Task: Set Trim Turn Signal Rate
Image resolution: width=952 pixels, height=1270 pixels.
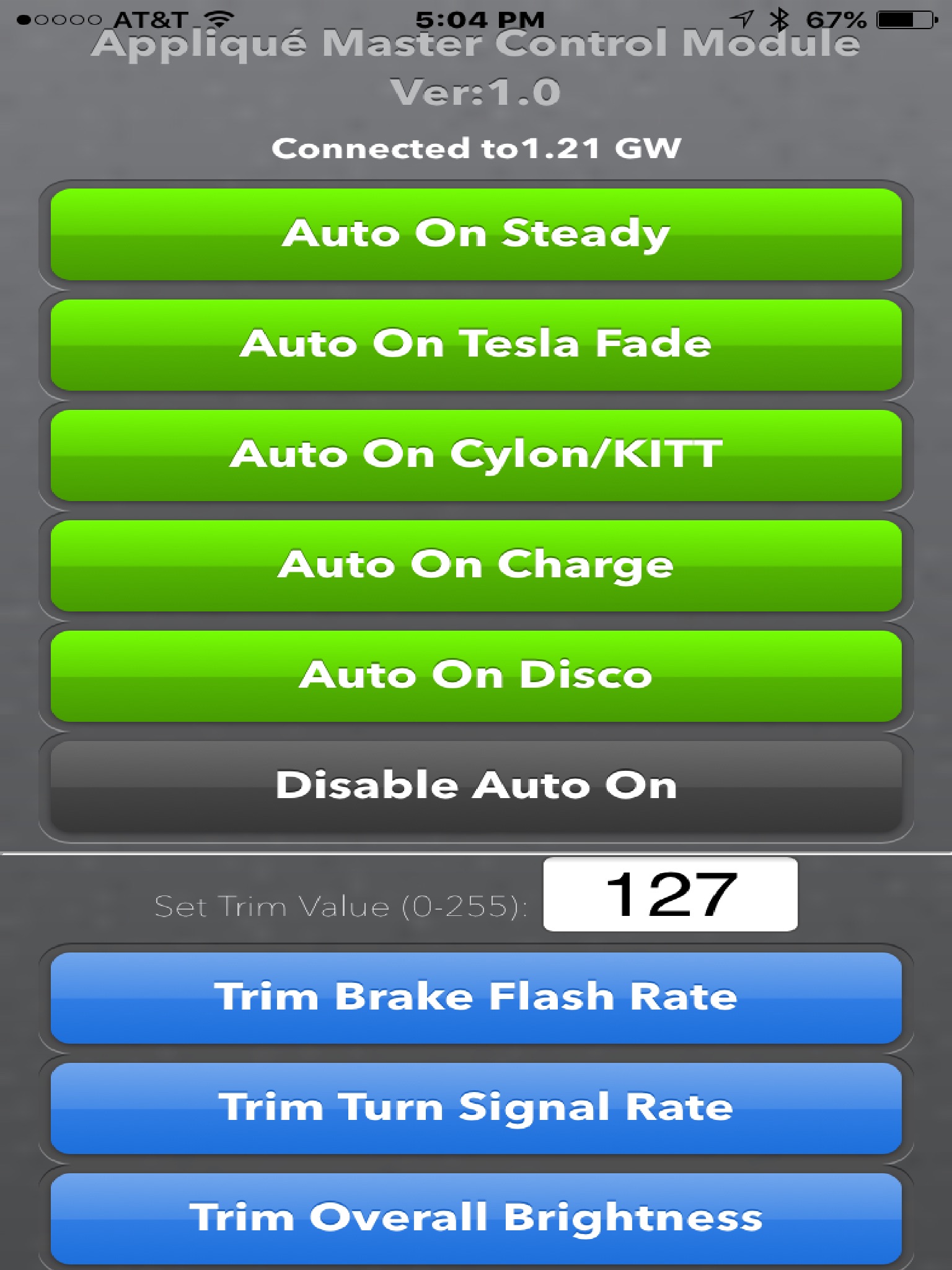Action: (476, 1108)
